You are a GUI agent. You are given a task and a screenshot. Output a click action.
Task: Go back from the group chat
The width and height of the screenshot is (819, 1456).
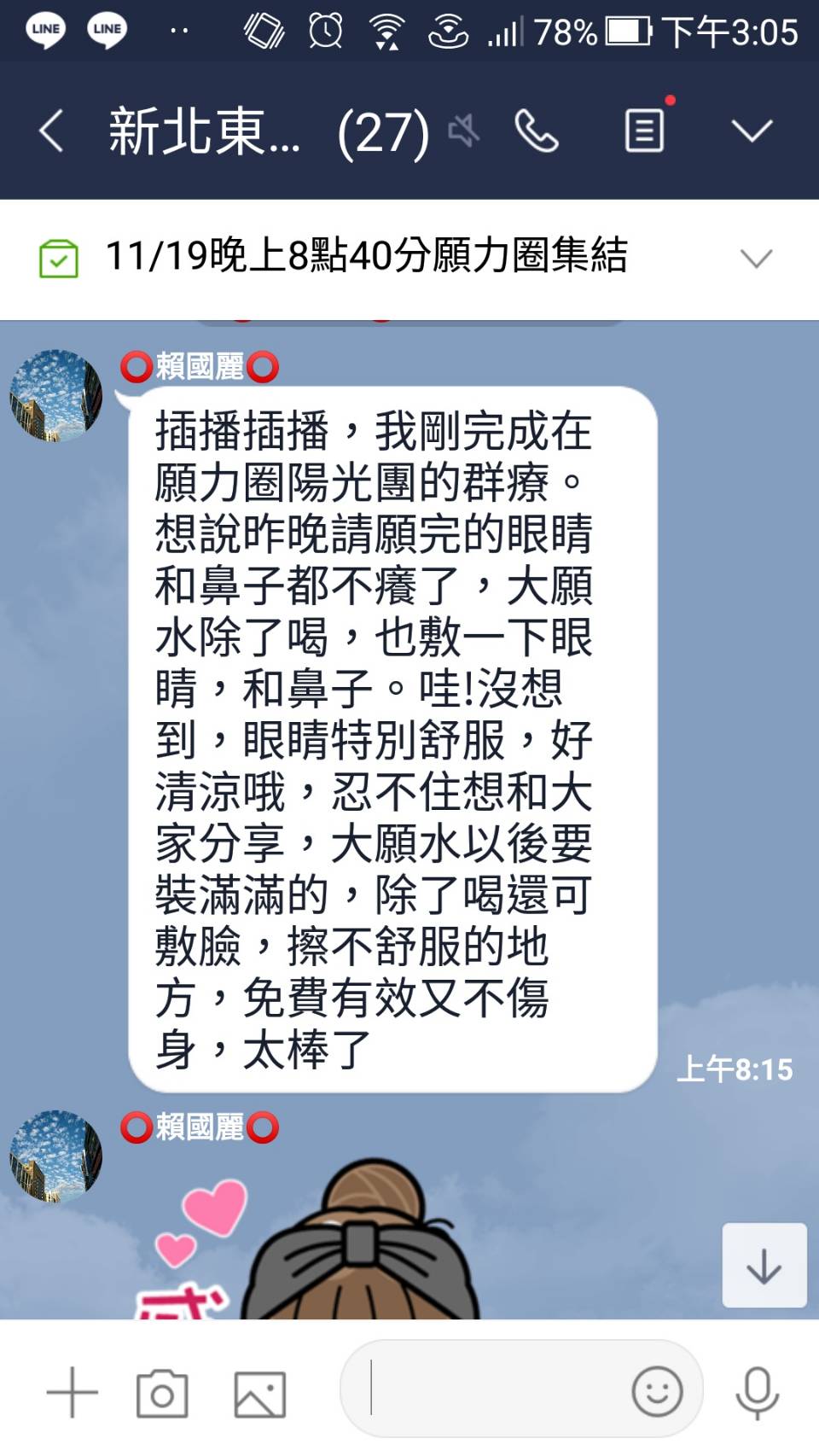pyautogui.click(x=51, y=132)
